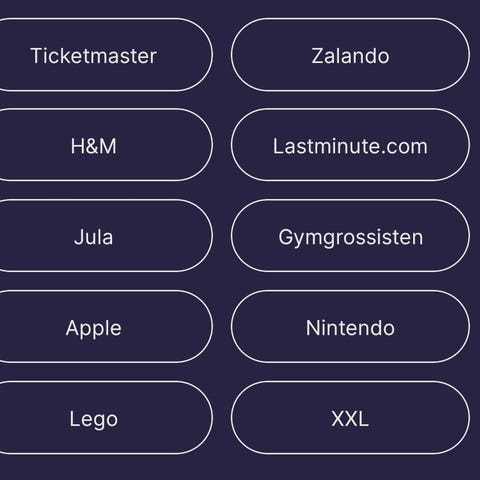
Task: Tap the Nintendo chip
Action: click(x=350, y=327)
